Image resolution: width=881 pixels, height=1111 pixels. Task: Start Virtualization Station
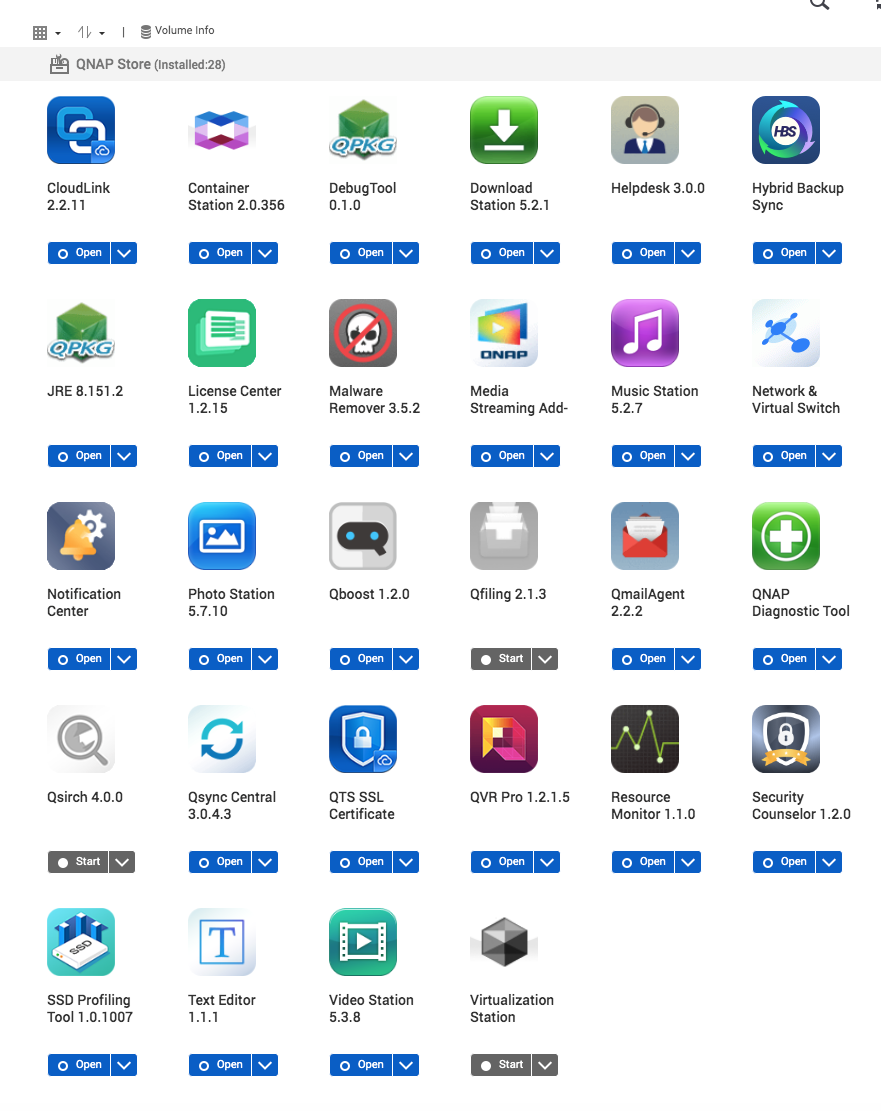(502, 1065)
